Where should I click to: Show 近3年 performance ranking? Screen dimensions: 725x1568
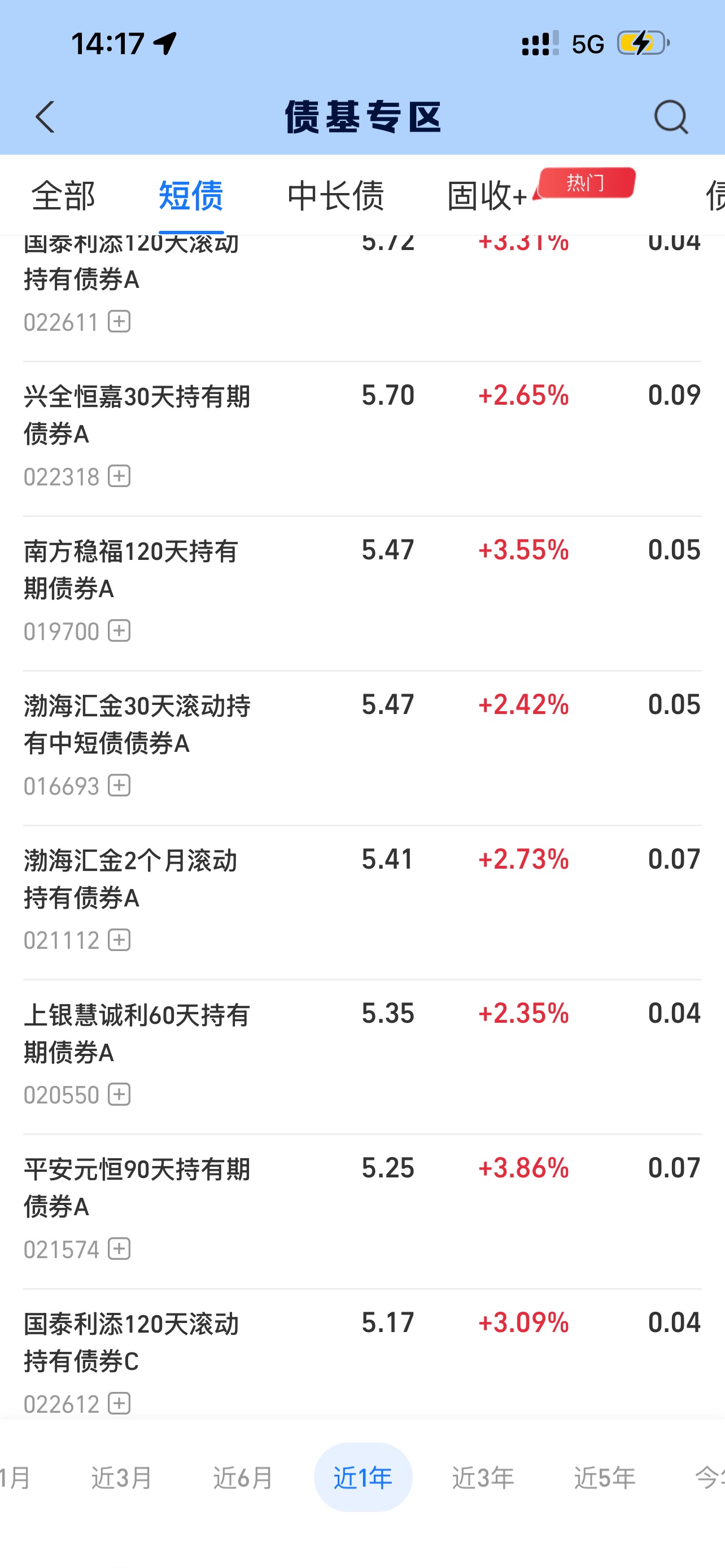pyautogui.click(x=483, y=1477)
